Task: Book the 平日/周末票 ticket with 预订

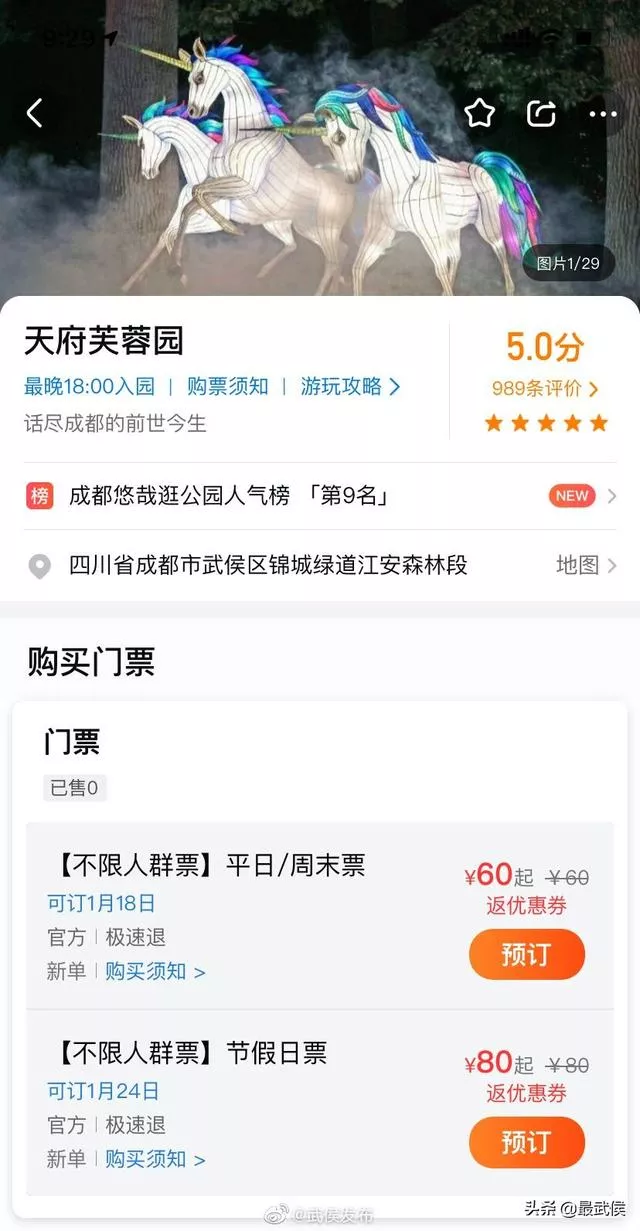Action: point(526,954)
